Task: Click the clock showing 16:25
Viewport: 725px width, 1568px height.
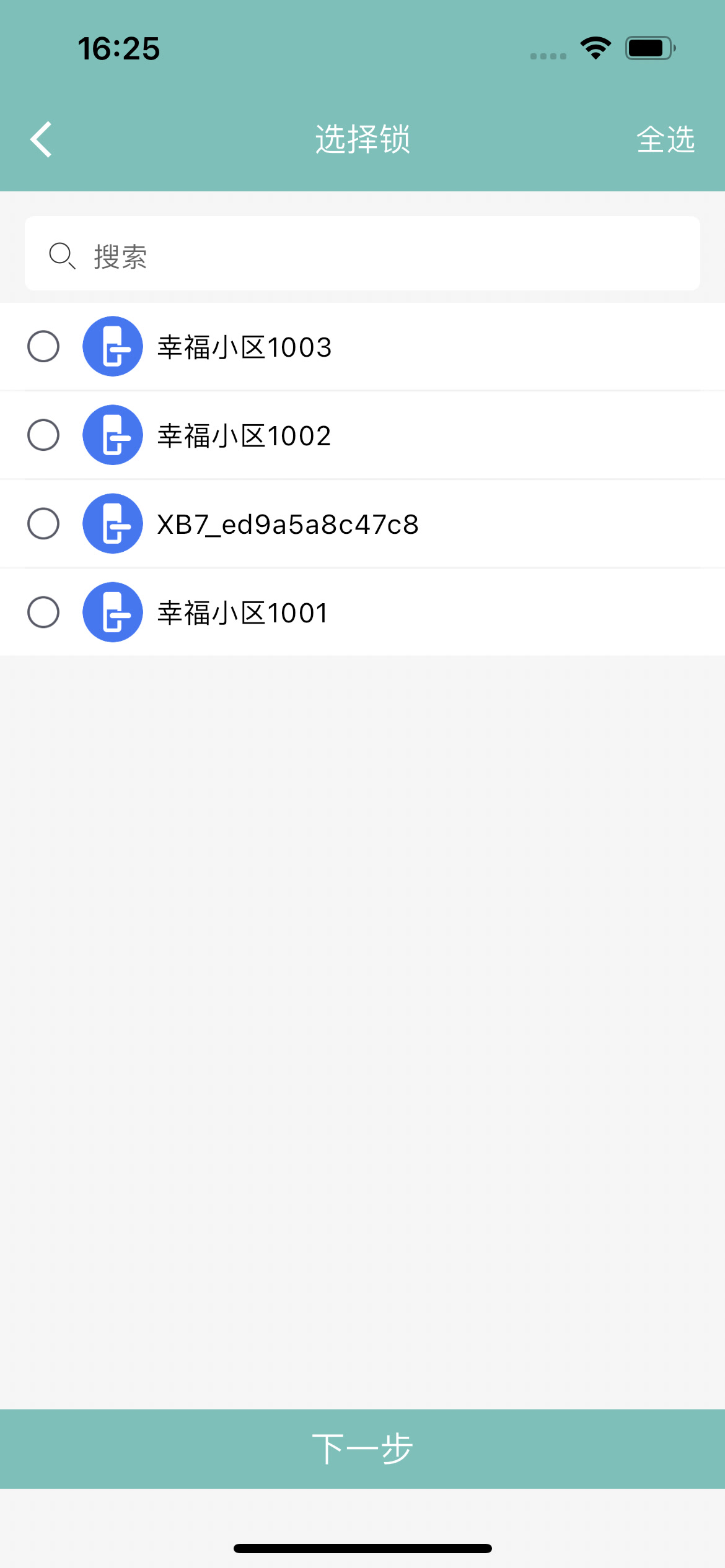Action: click(x=120, y=48)
